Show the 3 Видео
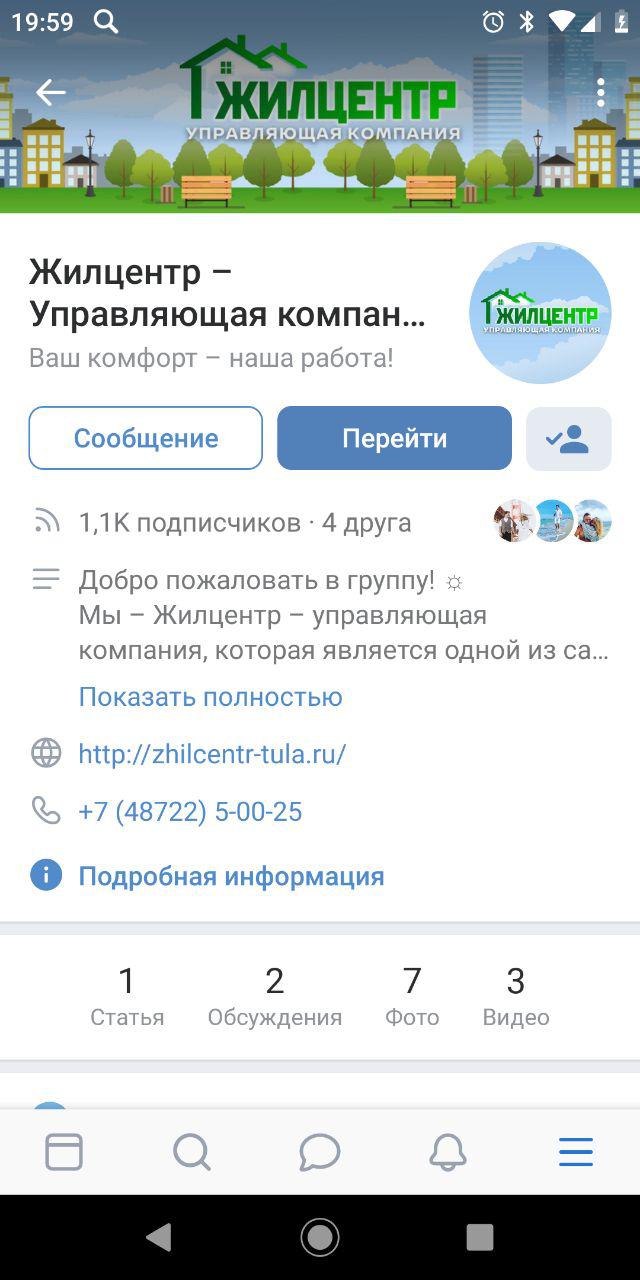Image resolution: width=640 pixels, height=1280 pixels. point(516,996)
